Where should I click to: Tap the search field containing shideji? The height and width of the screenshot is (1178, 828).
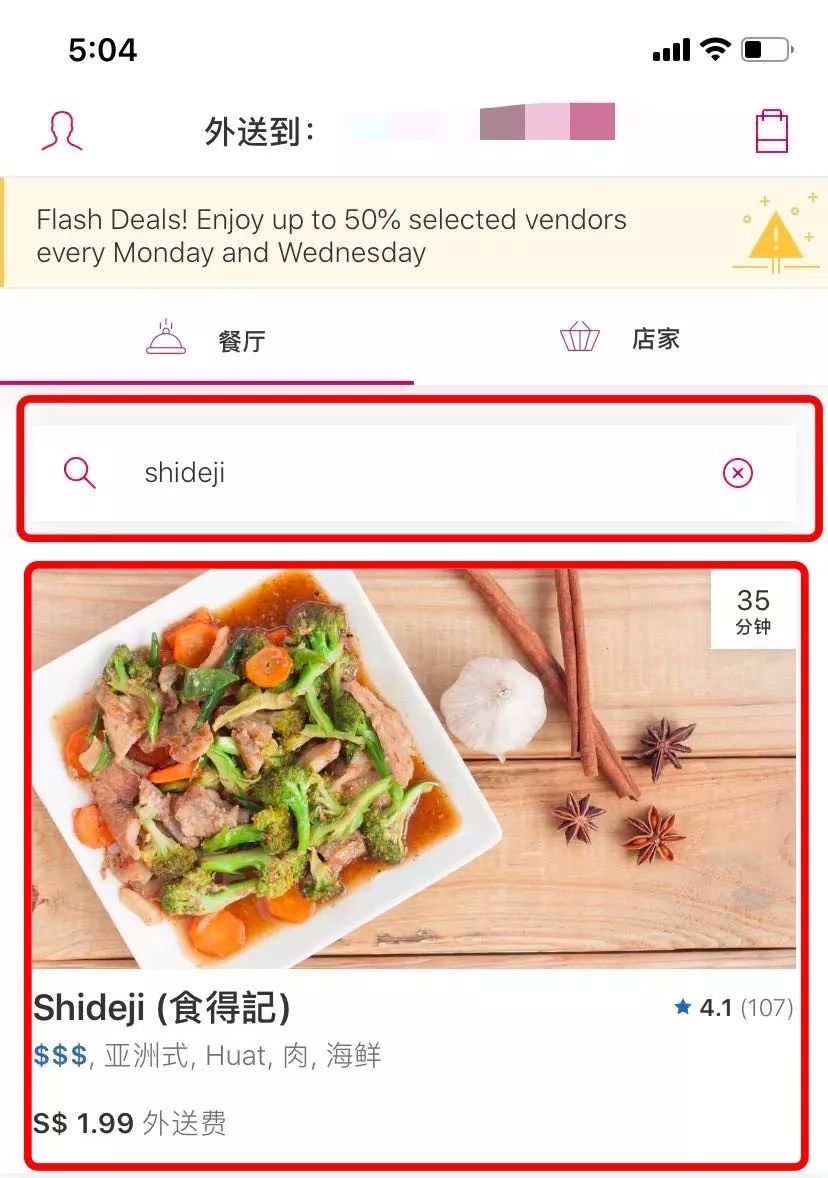[400, 472]
